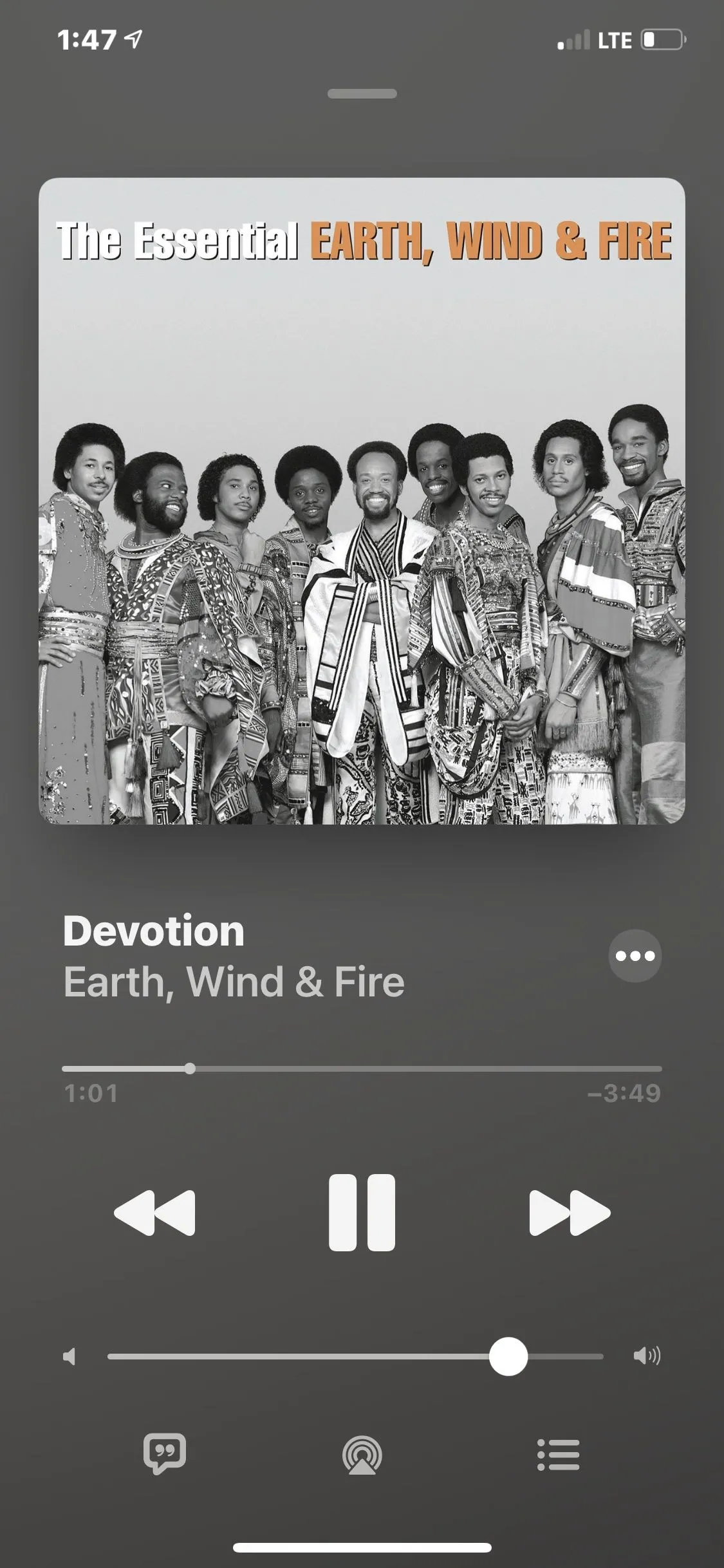
Task: Tap the grabber to minimize the player
Action: pos(362,94)
